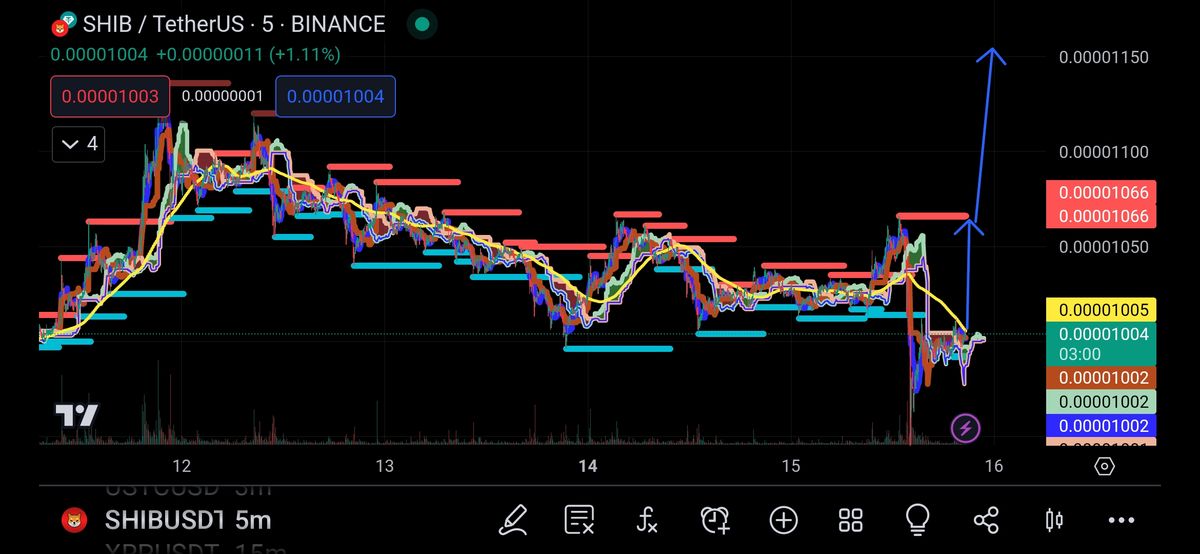1200x554 pixels.
Task: Open the drawing tools pencil
Action: (x=512, y=519)
